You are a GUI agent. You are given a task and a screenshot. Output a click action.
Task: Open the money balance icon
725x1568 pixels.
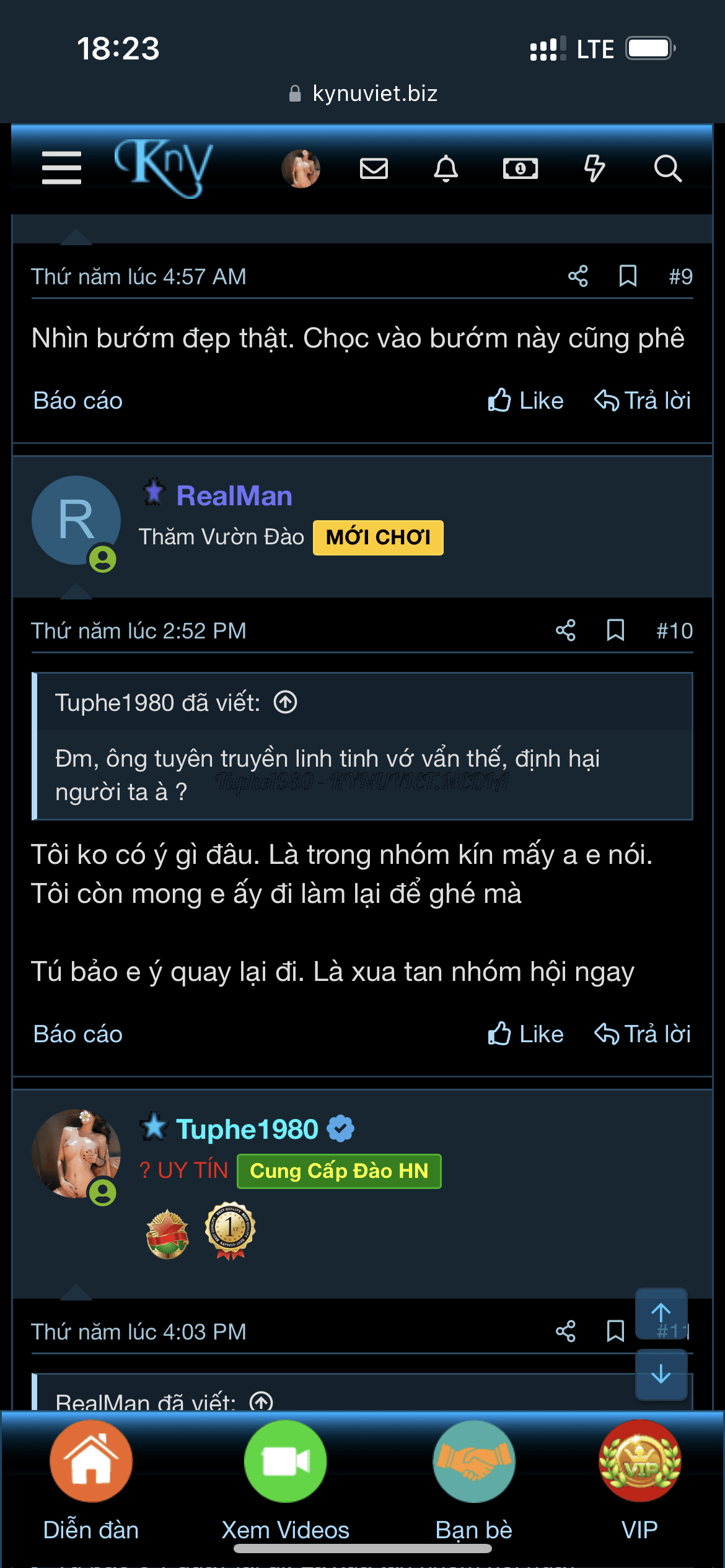tap(520, 168)
